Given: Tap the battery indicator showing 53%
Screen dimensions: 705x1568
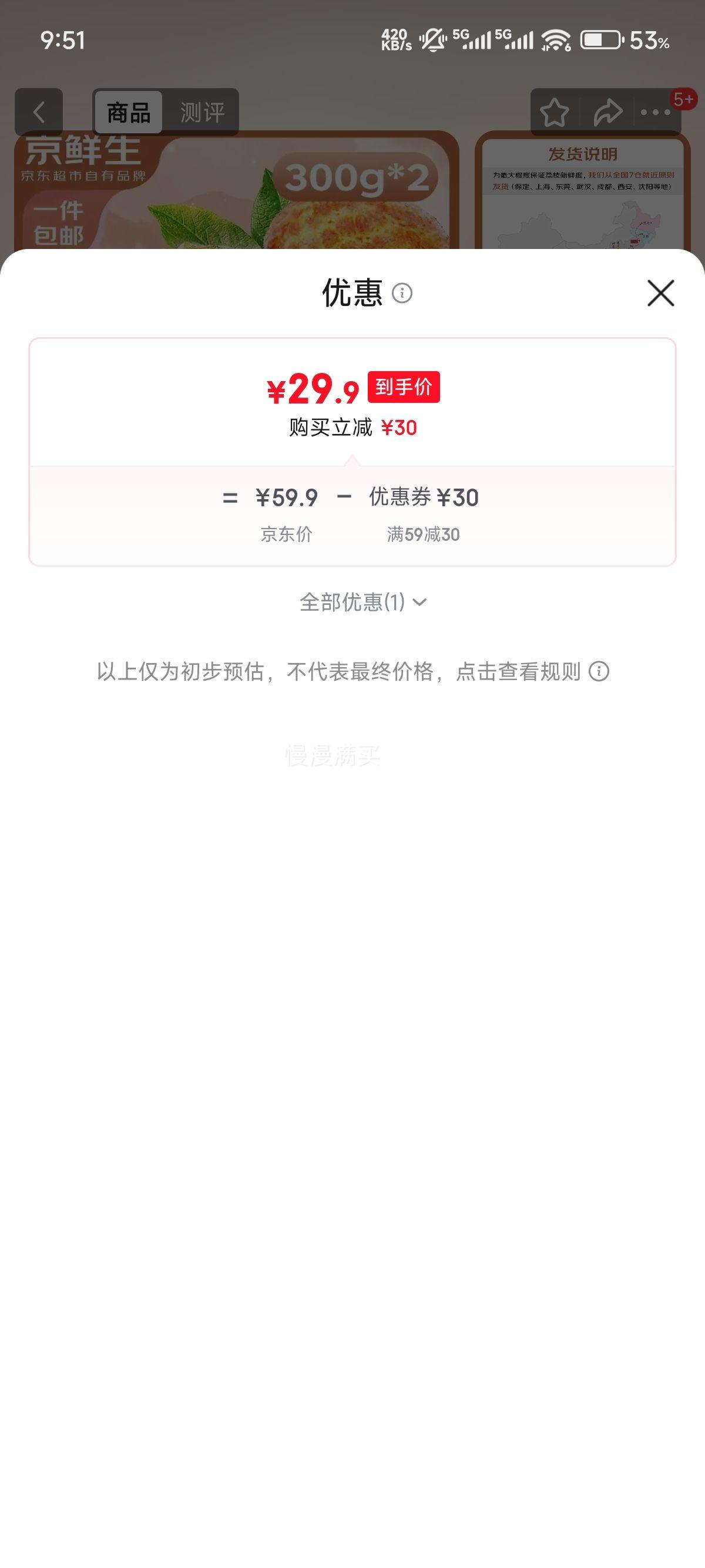Looking at the screenshot, I should [x=602, y=39].
